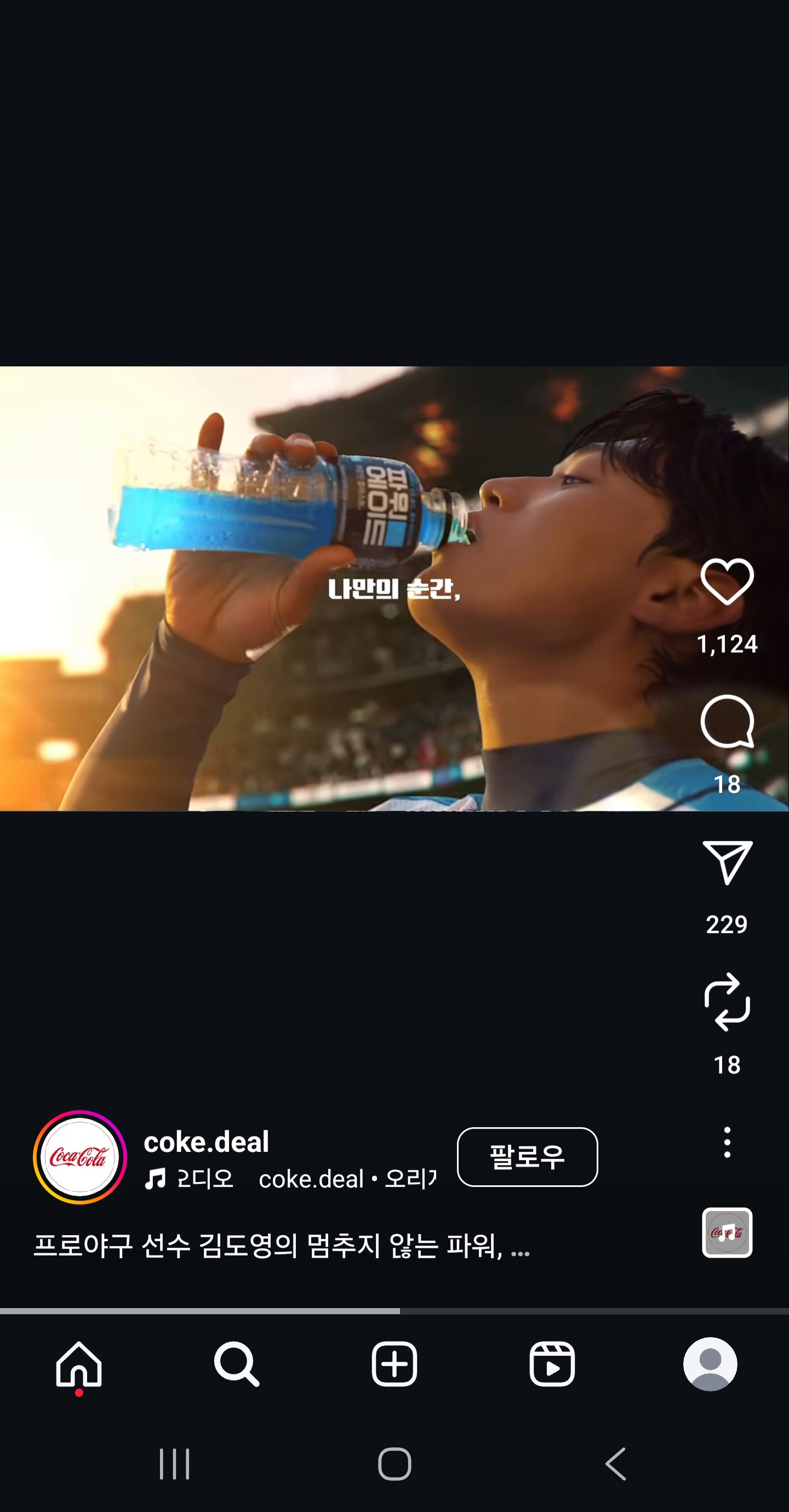Go to the Home tab

click(x=78, y=1364)
